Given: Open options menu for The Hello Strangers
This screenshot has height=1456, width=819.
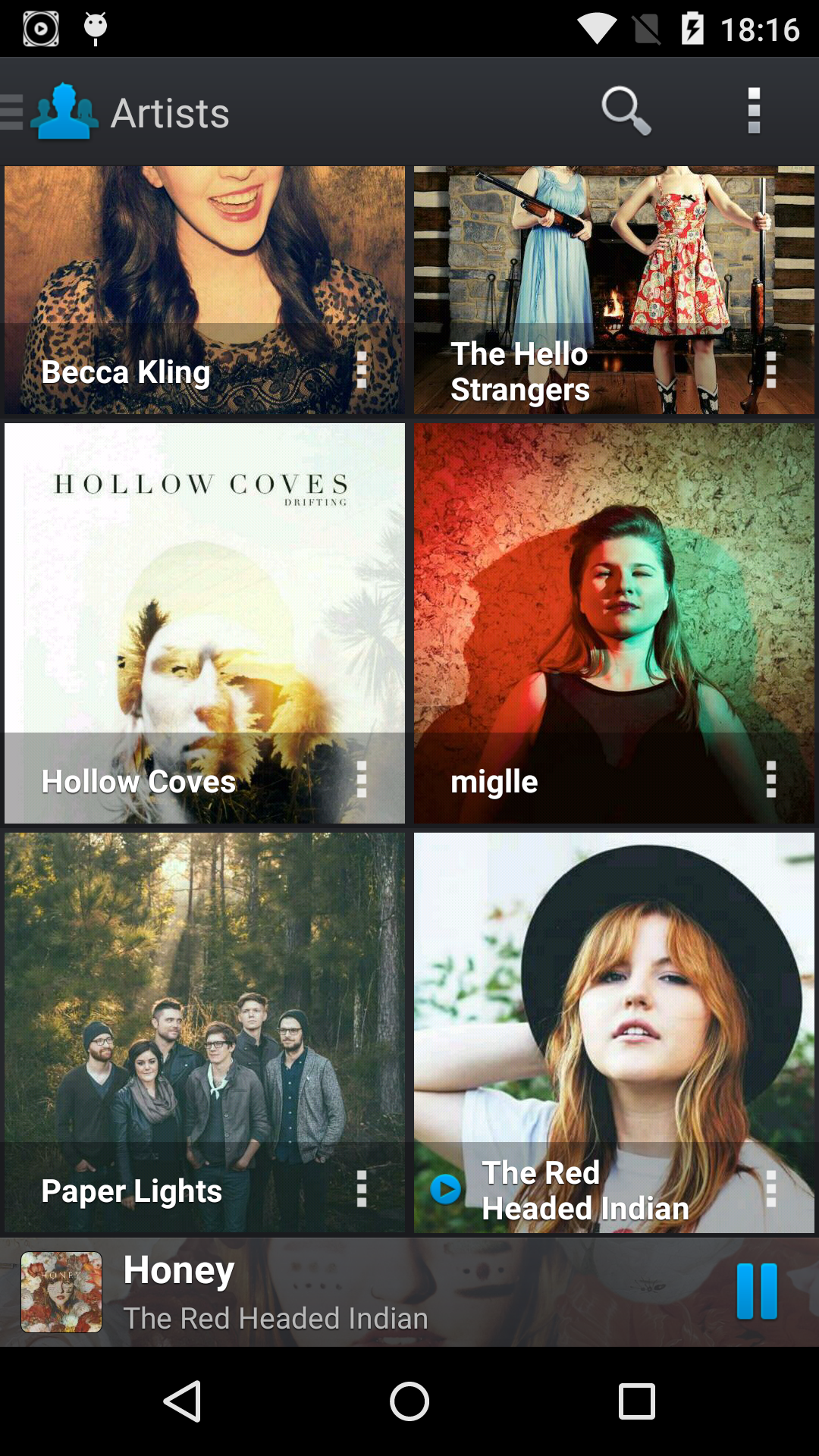Looking at the screenshot, I should tap(771, 370).
